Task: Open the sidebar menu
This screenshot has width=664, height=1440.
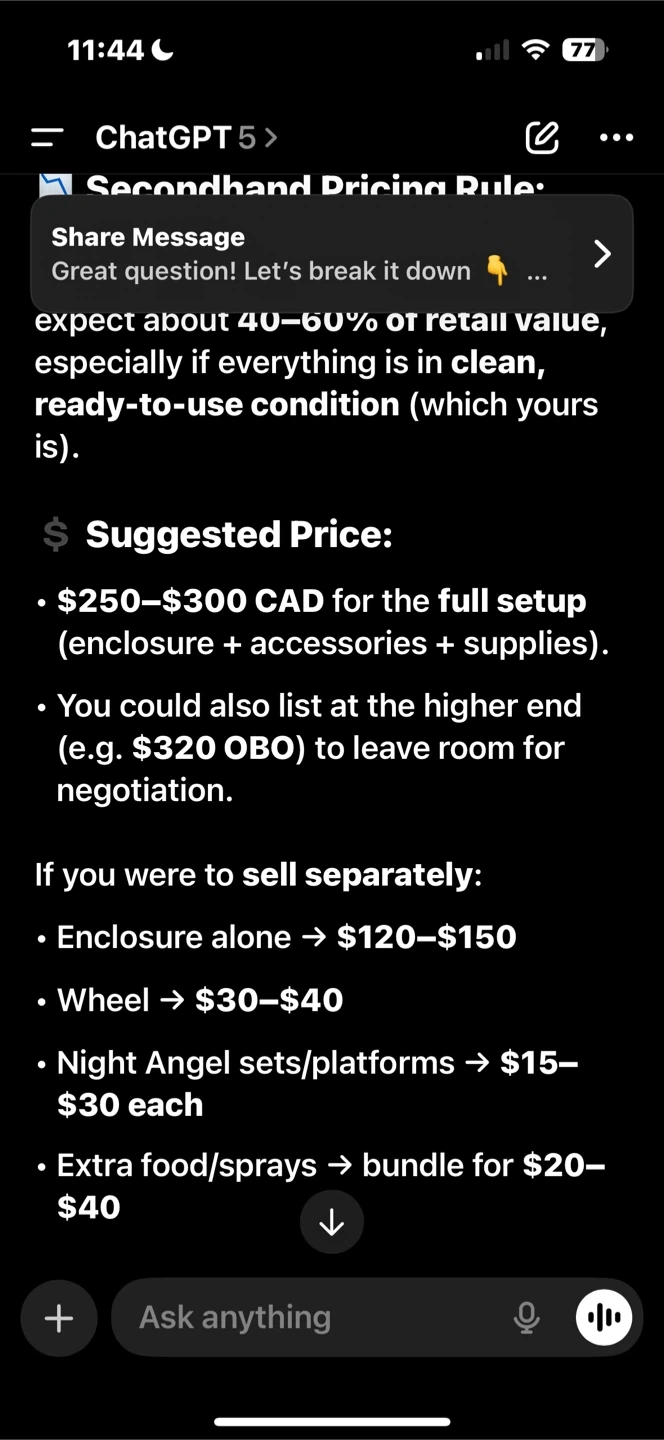Action: (47, 138)
